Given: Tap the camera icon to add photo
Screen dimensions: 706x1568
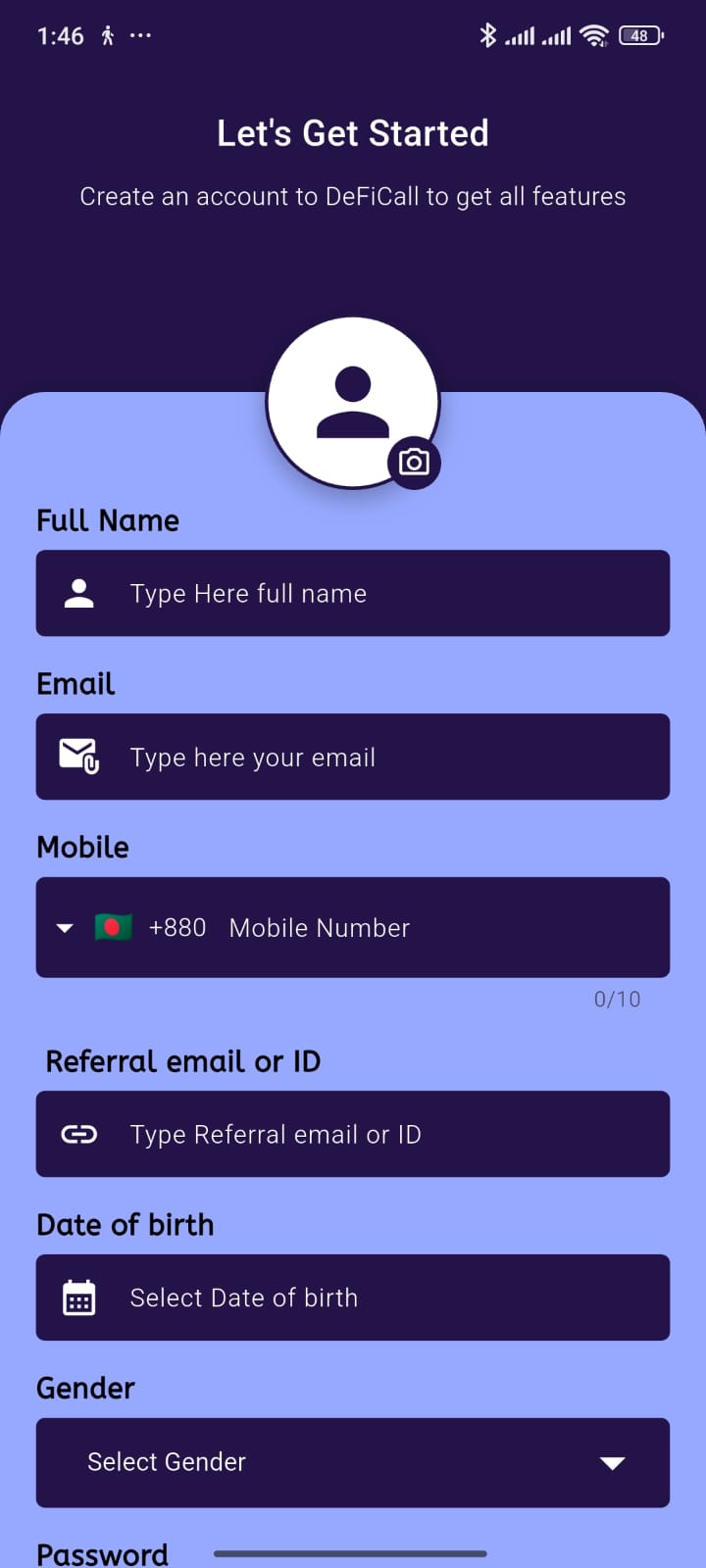Looking at the screenshot, I should point(414,463).
